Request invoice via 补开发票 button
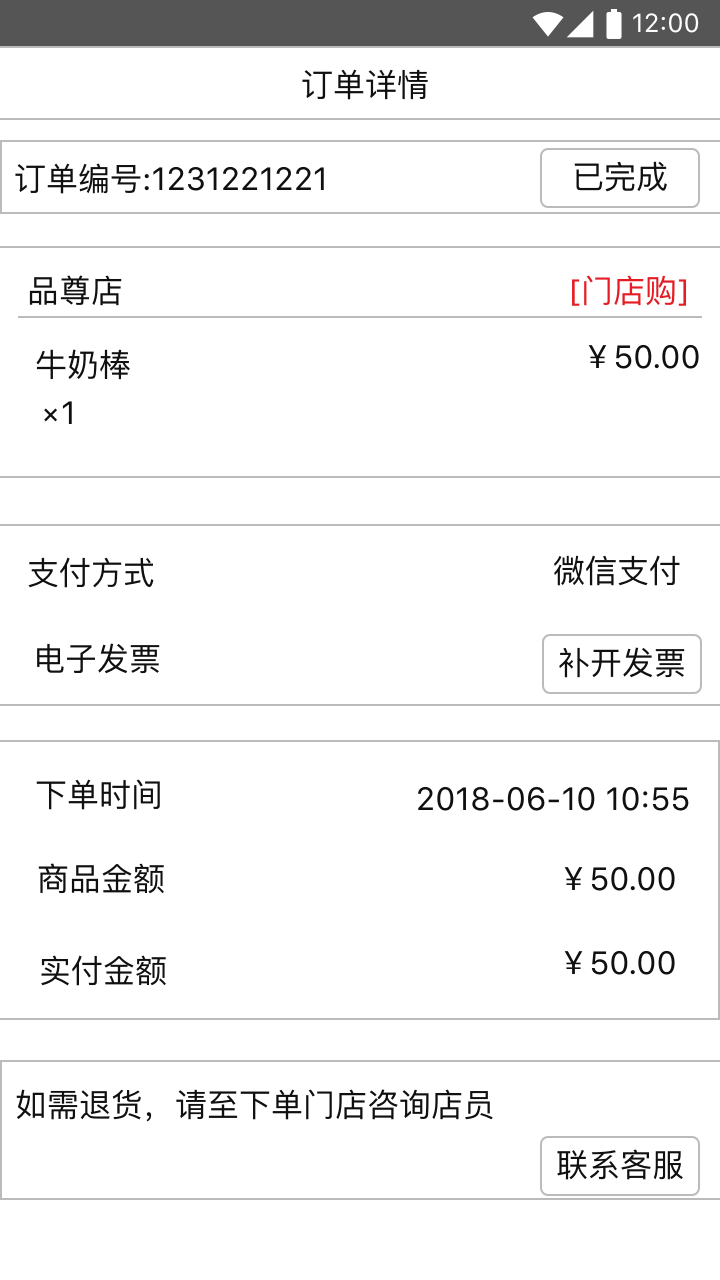The image size is (720, 1280). pyautogui.click(x=622, y=664)
